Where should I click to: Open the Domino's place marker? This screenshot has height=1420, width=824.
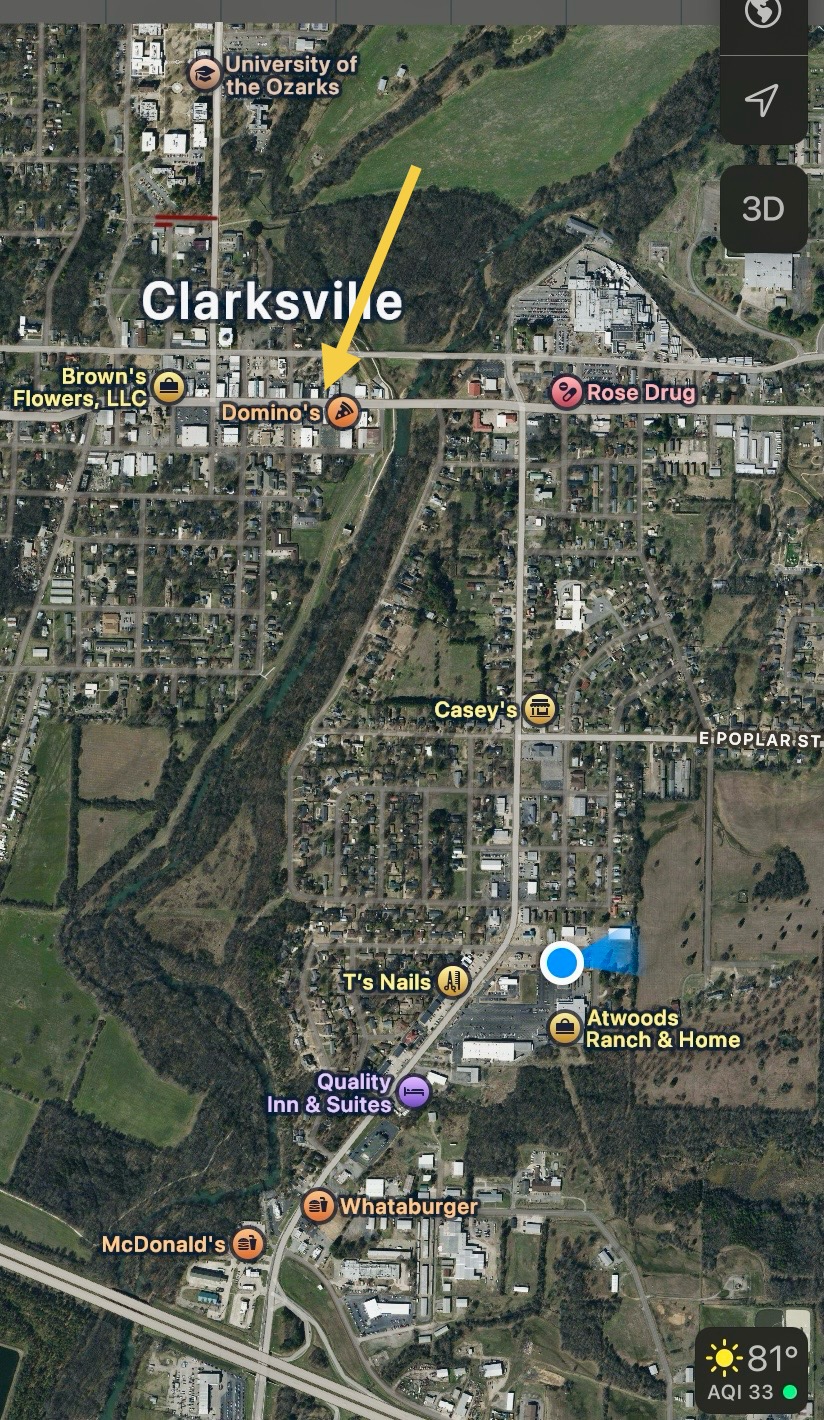343,412
